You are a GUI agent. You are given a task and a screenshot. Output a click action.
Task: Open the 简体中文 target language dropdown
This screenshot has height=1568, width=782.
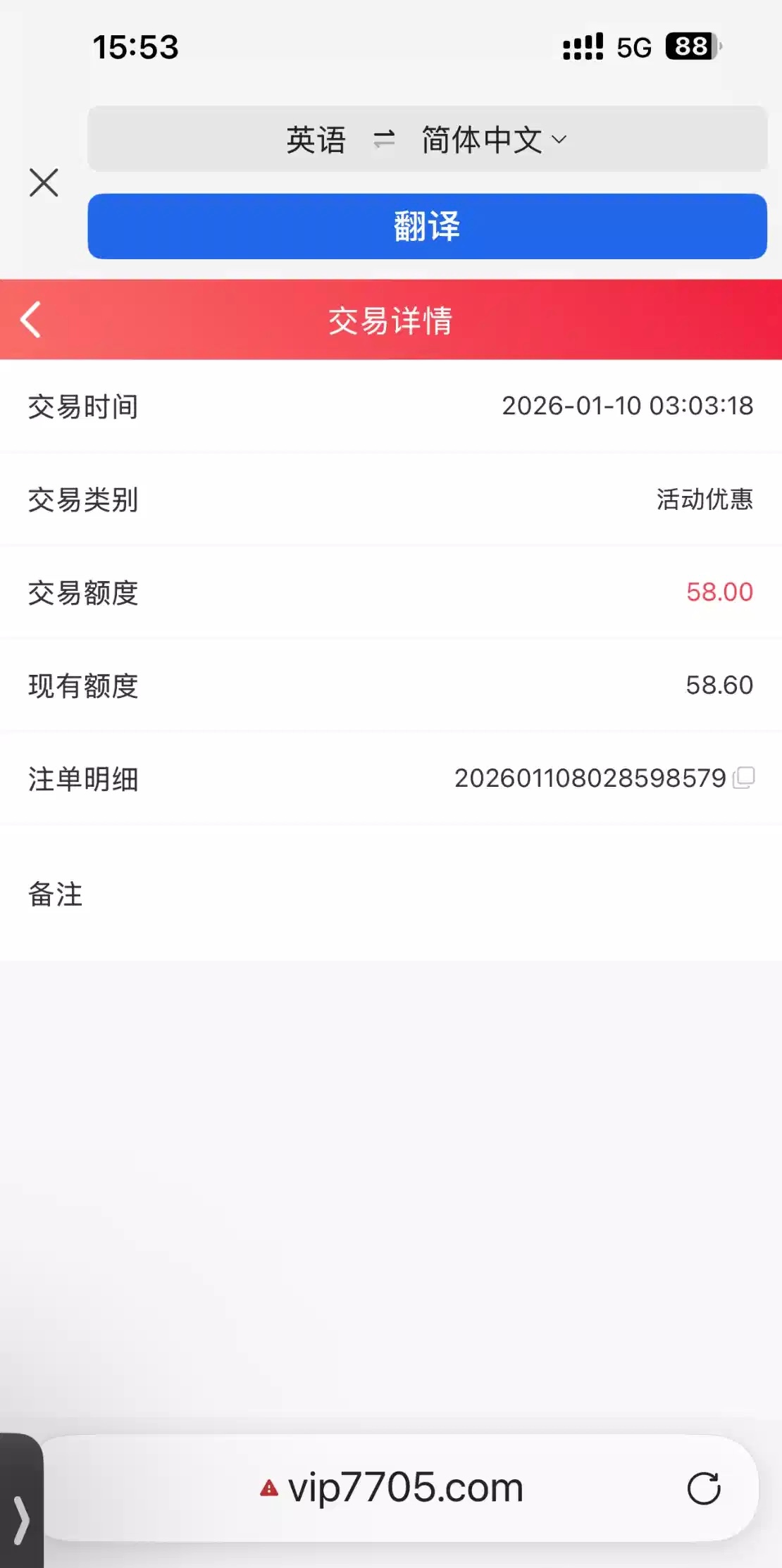tap(493, 139)
